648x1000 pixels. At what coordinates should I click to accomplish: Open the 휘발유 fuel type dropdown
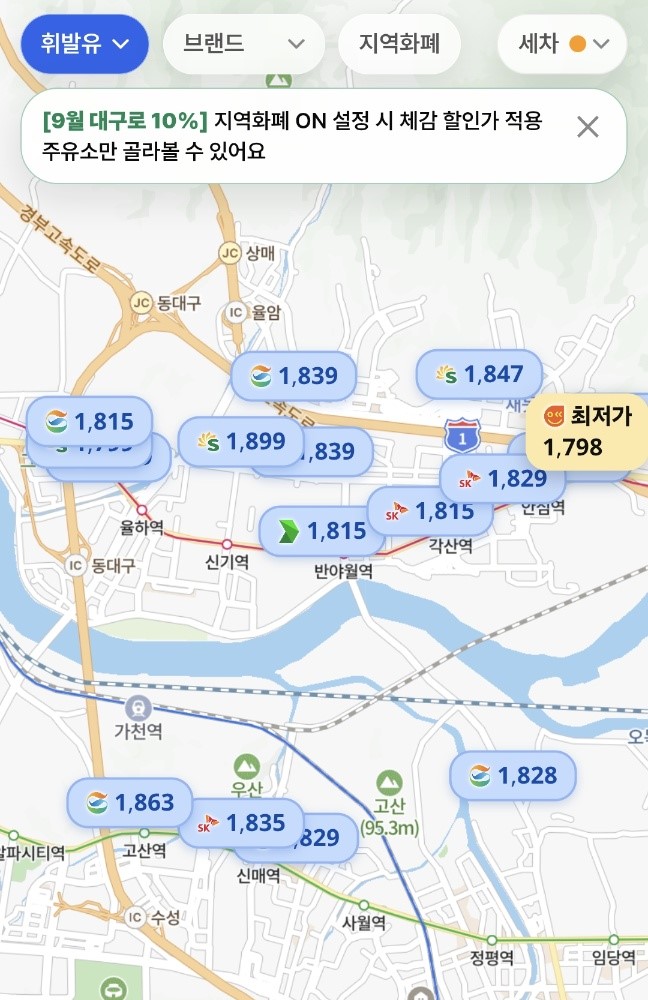(x=85, y=44)
